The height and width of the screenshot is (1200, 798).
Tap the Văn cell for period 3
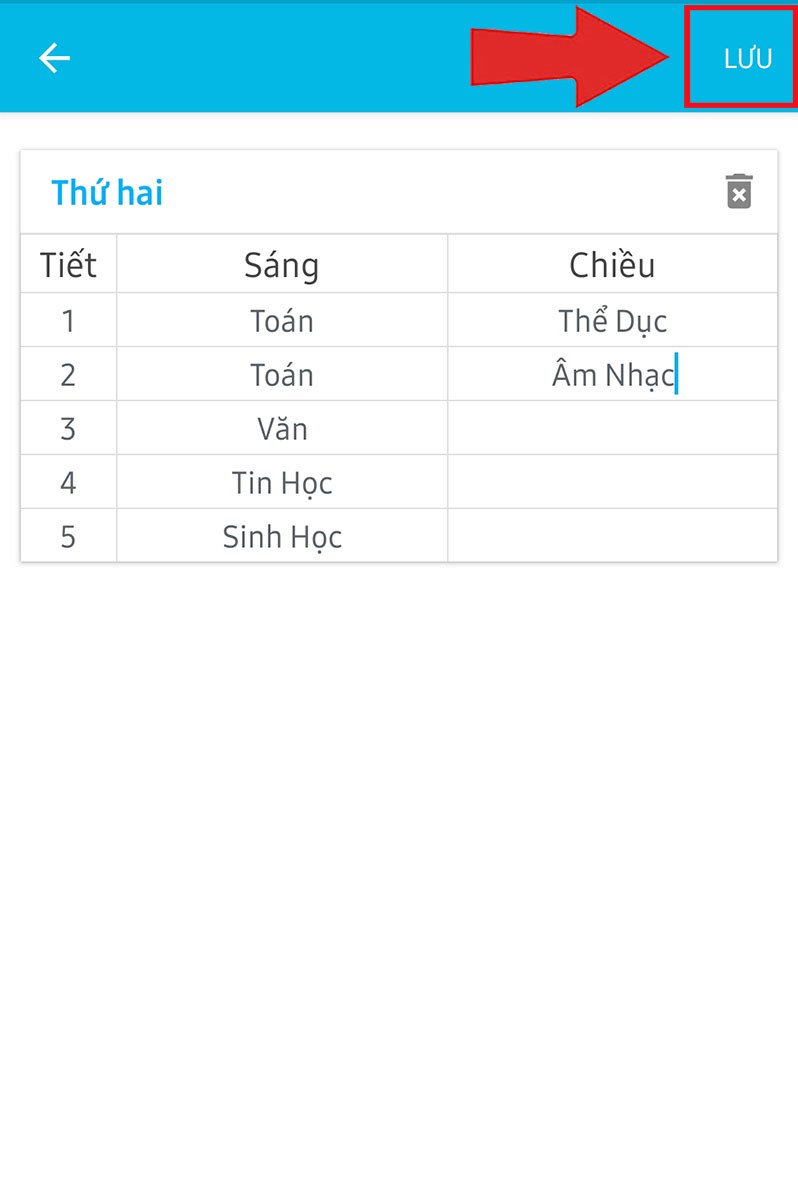pos(282,428)
